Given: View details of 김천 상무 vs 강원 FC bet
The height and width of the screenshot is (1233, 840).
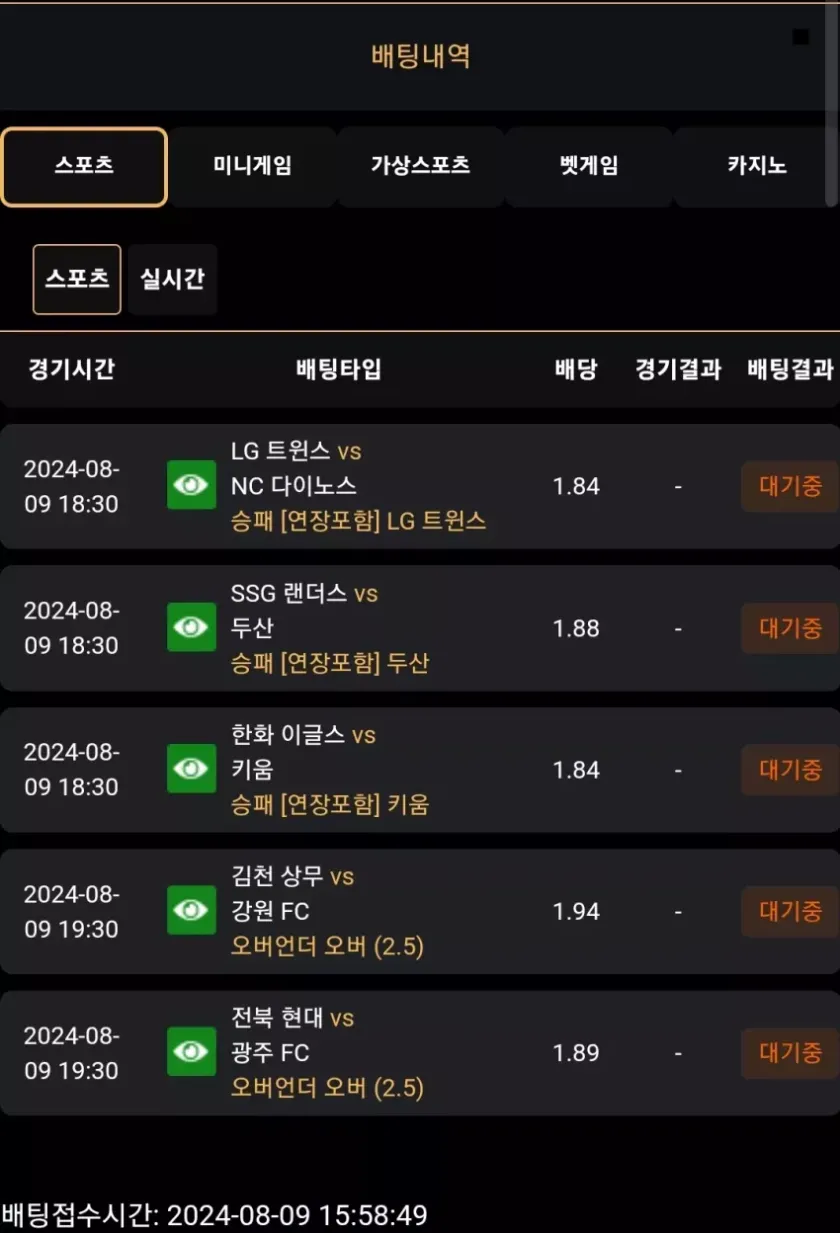Looking at the screenshot, I should pyautogui.click(x=191, y=910).
